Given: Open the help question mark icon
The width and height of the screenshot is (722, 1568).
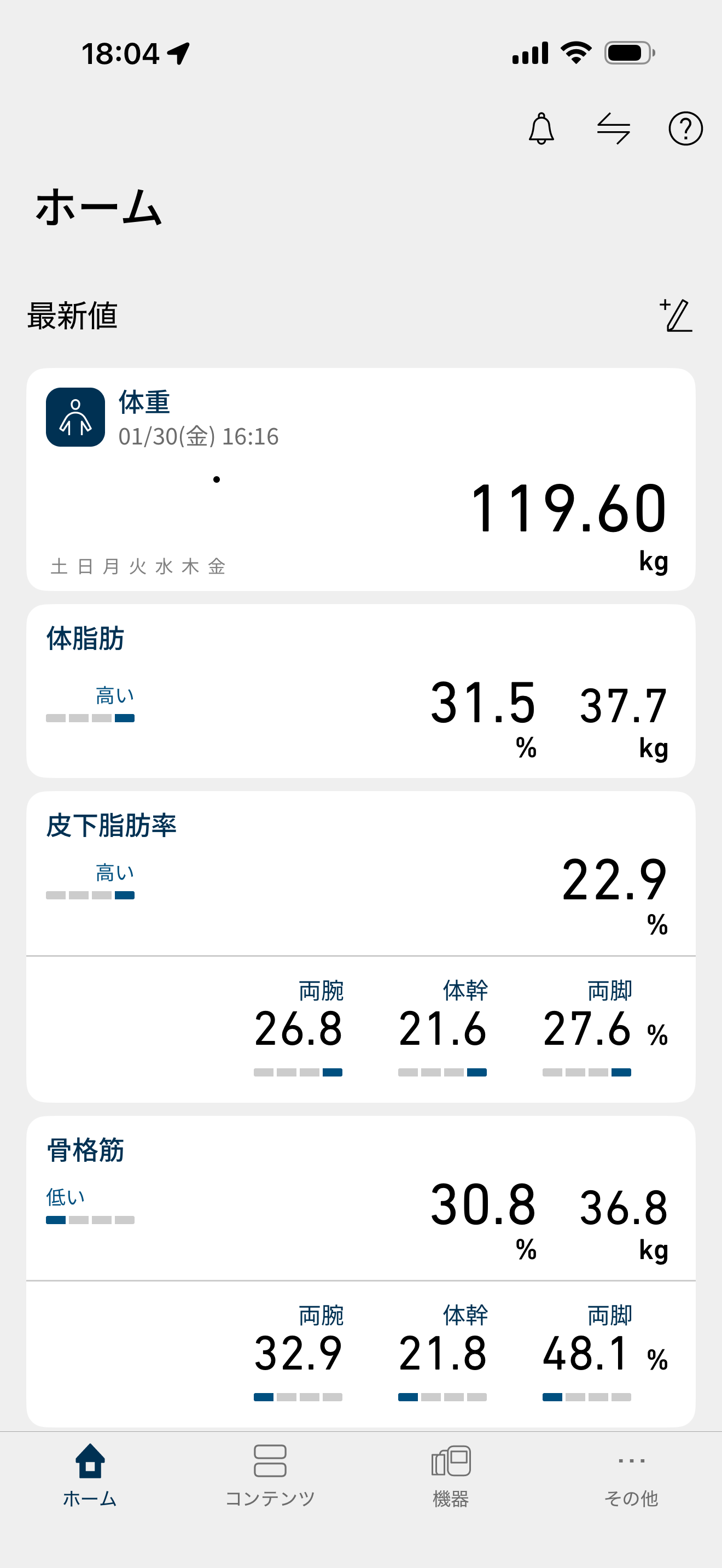Looking at the screenshot, I should [x=685, y=128].
